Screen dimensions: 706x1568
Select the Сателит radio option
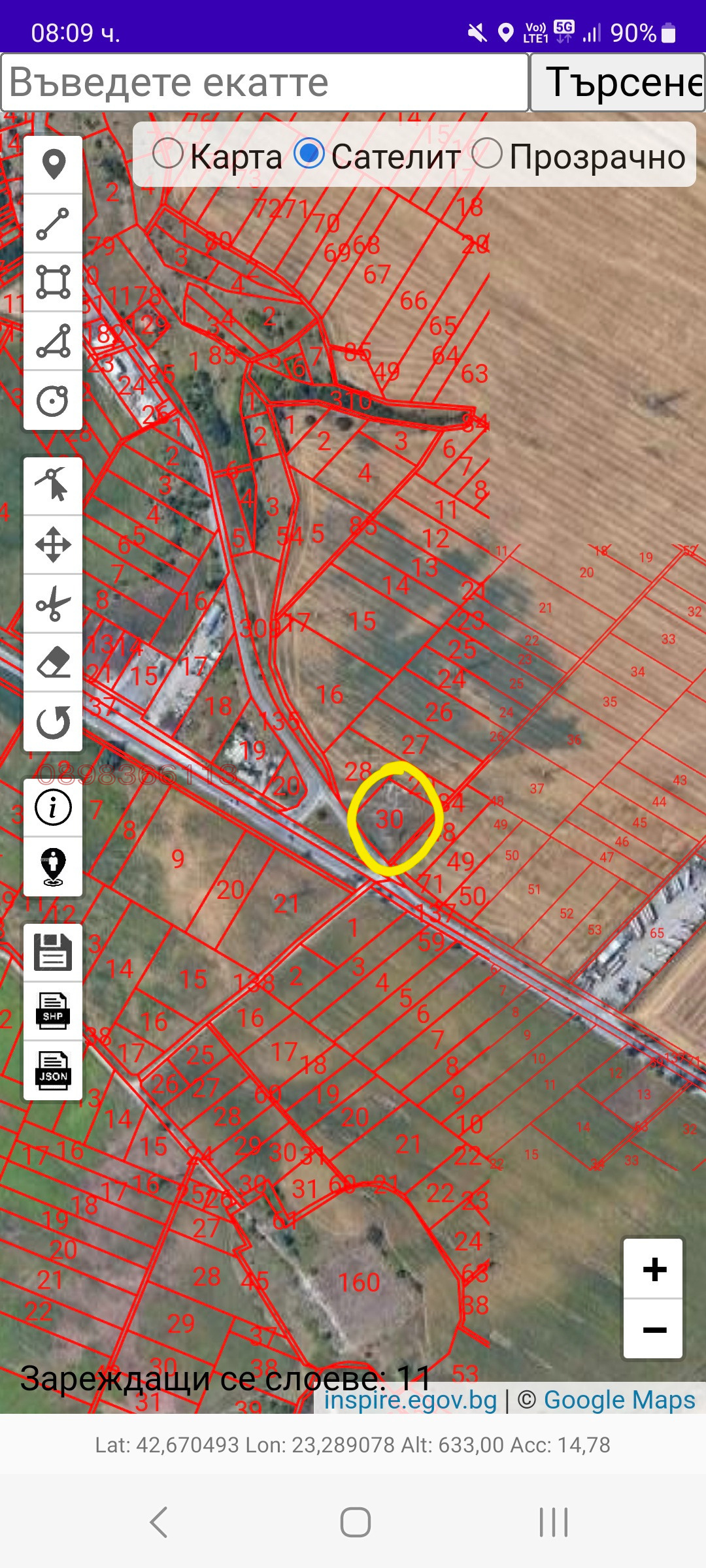point(309,155)
